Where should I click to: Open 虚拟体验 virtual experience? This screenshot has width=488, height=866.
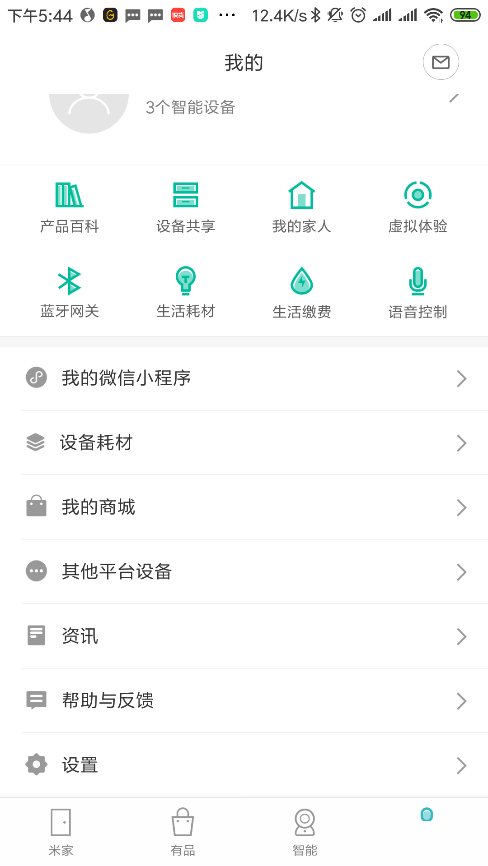418,208
